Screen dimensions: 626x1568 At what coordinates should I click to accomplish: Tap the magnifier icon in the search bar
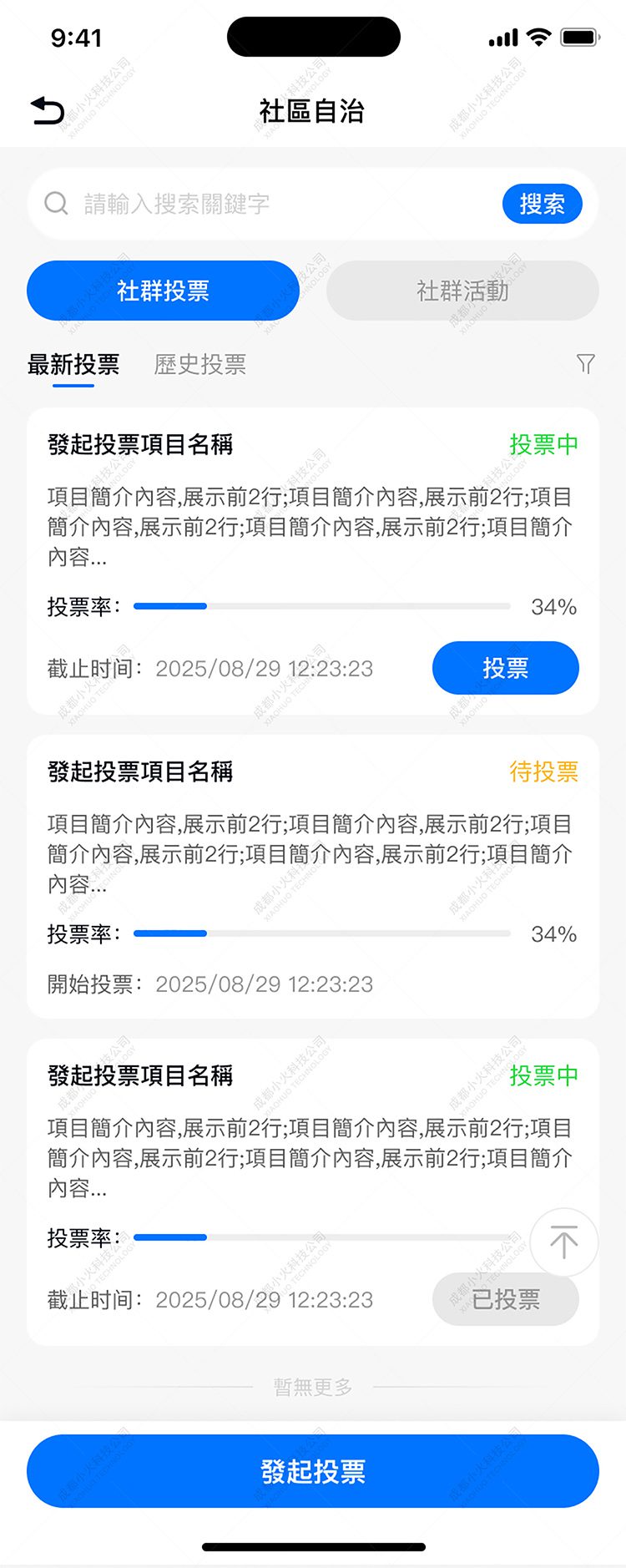coord(56,204)
